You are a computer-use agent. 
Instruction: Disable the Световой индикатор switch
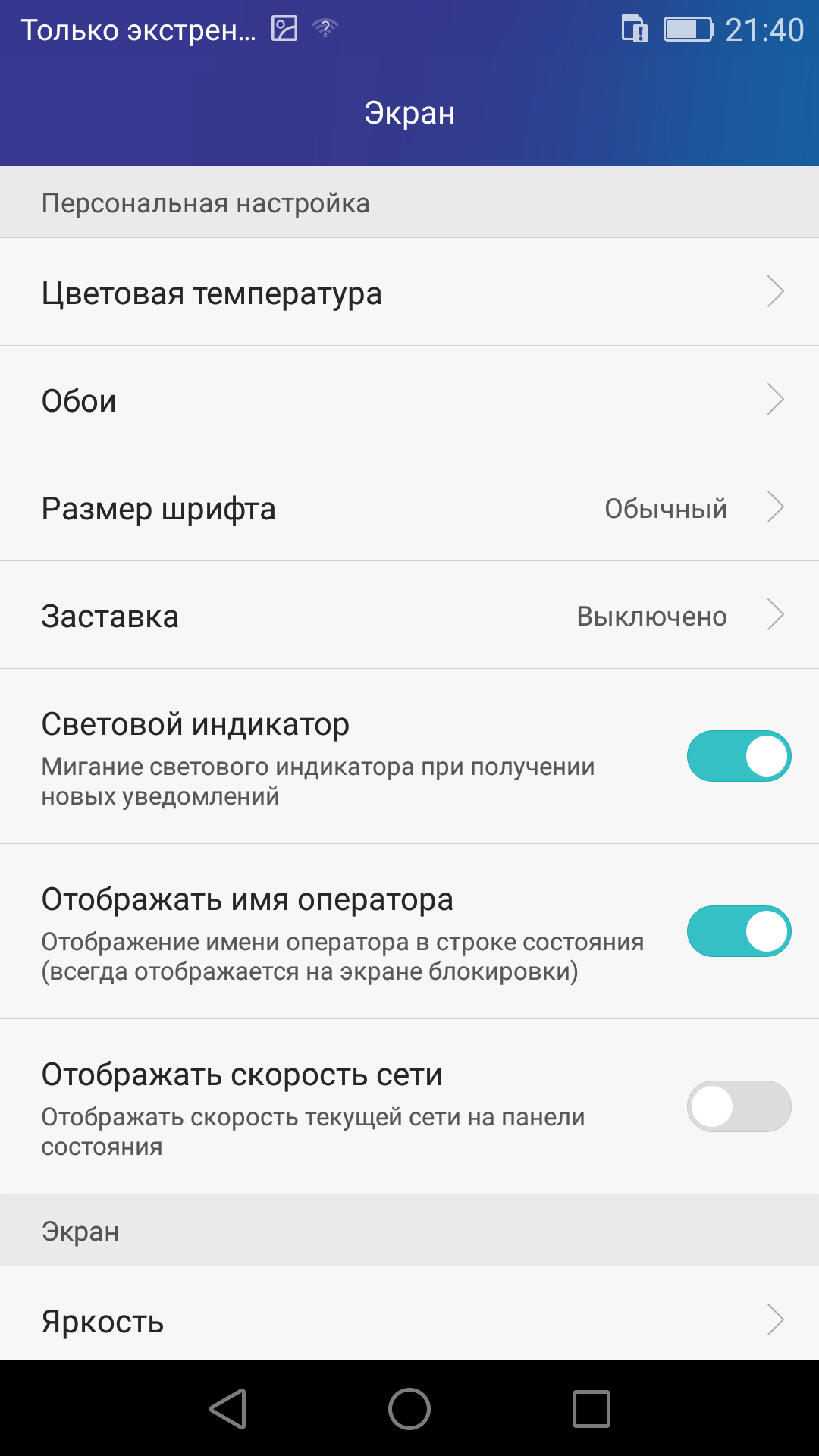pos(739,756)
